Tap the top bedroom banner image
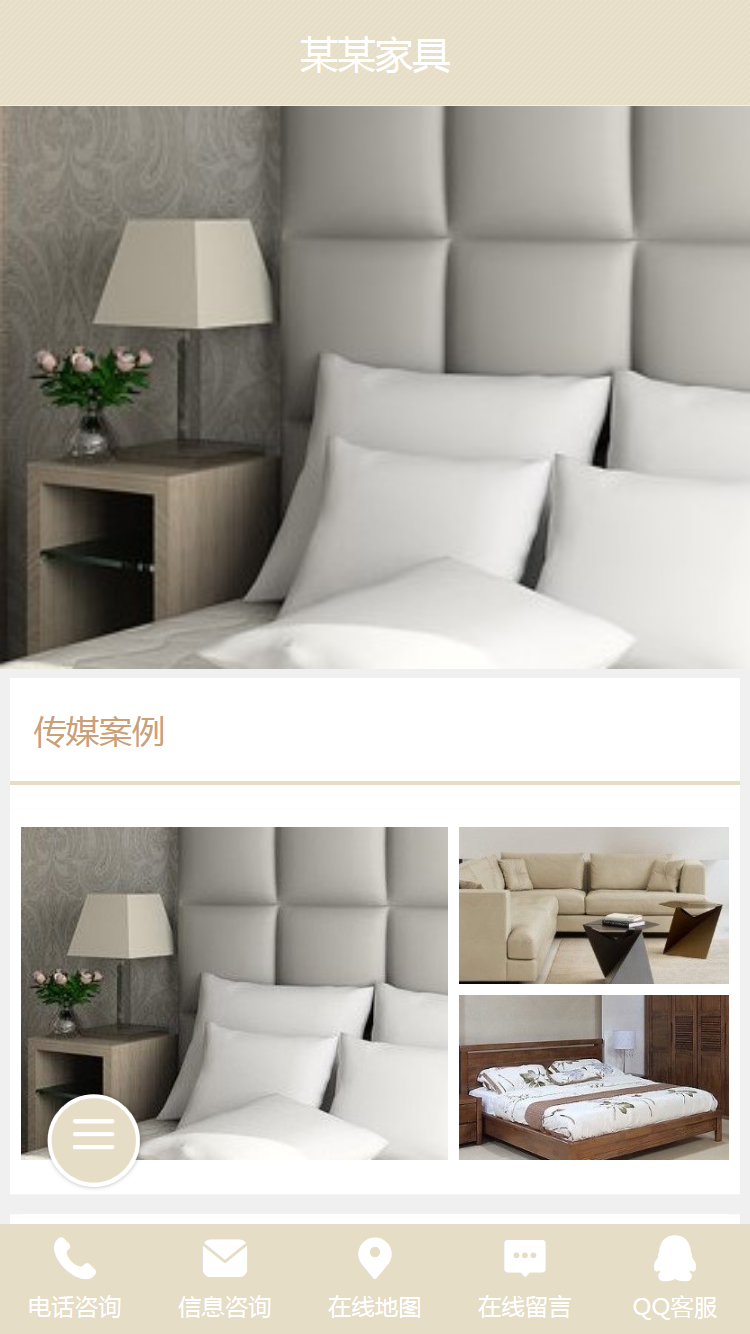750x1334 pixels. 375,387
